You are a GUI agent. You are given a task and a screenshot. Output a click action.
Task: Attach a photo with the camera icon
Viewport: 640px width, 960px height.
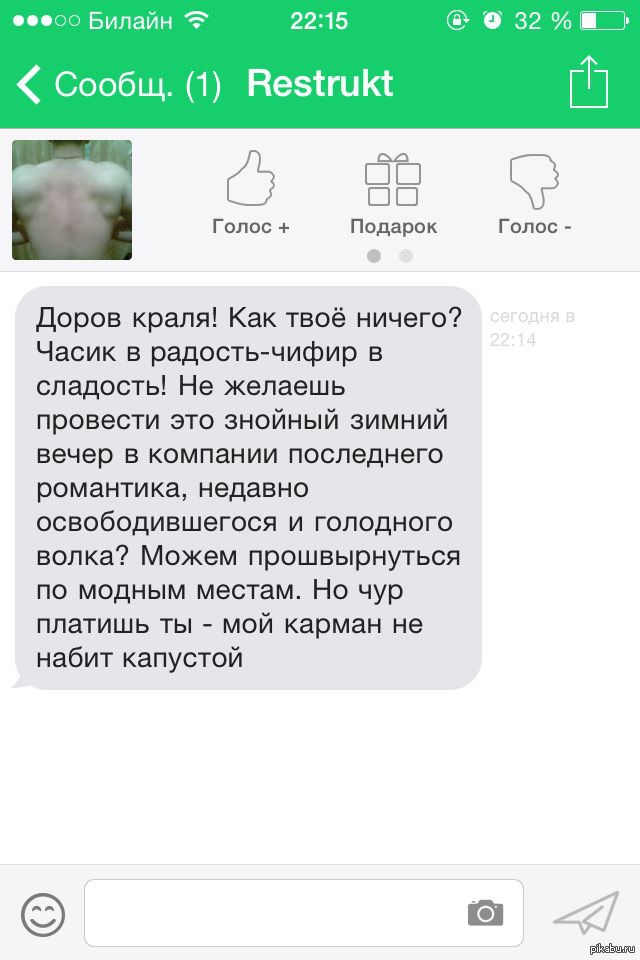coord(485,912)
